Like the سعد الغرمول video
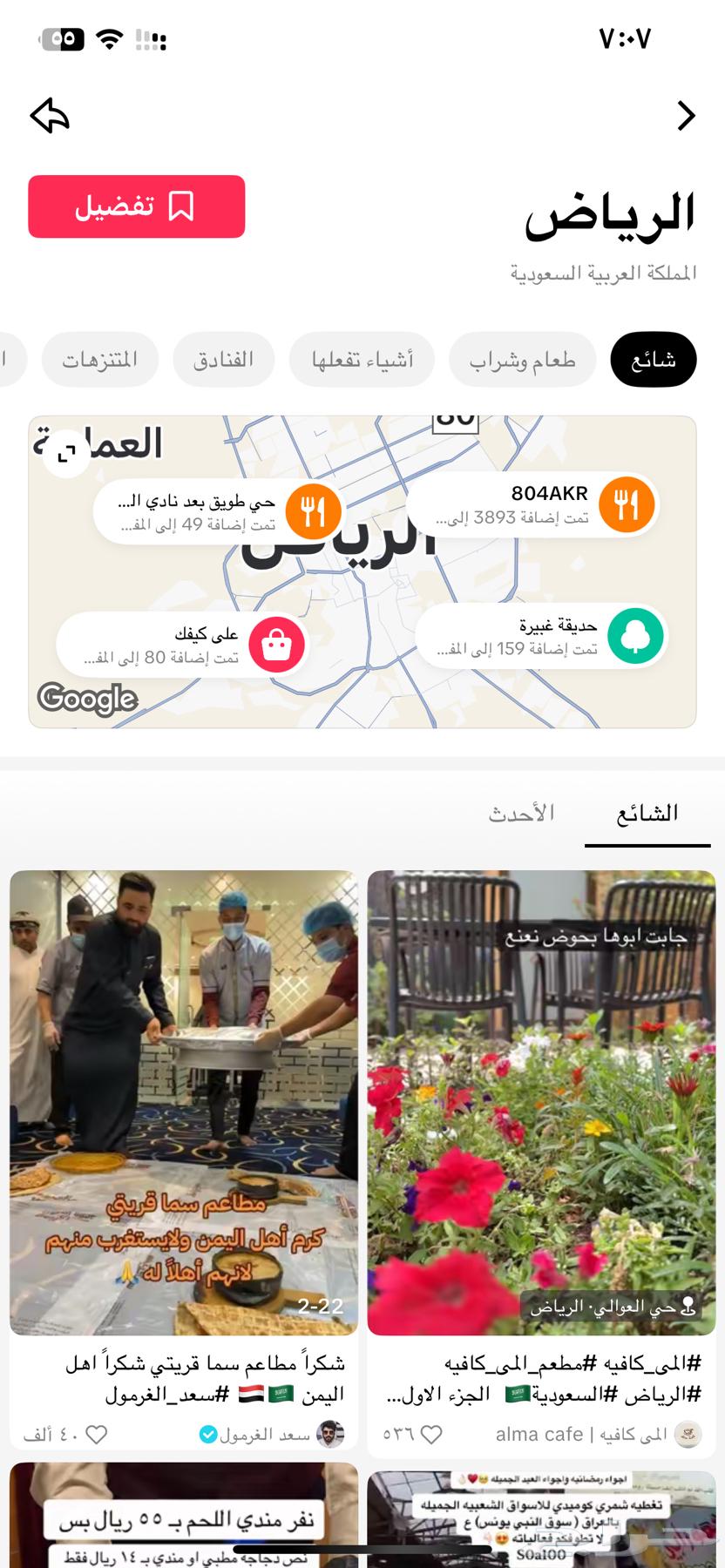 pos(96,1434)
